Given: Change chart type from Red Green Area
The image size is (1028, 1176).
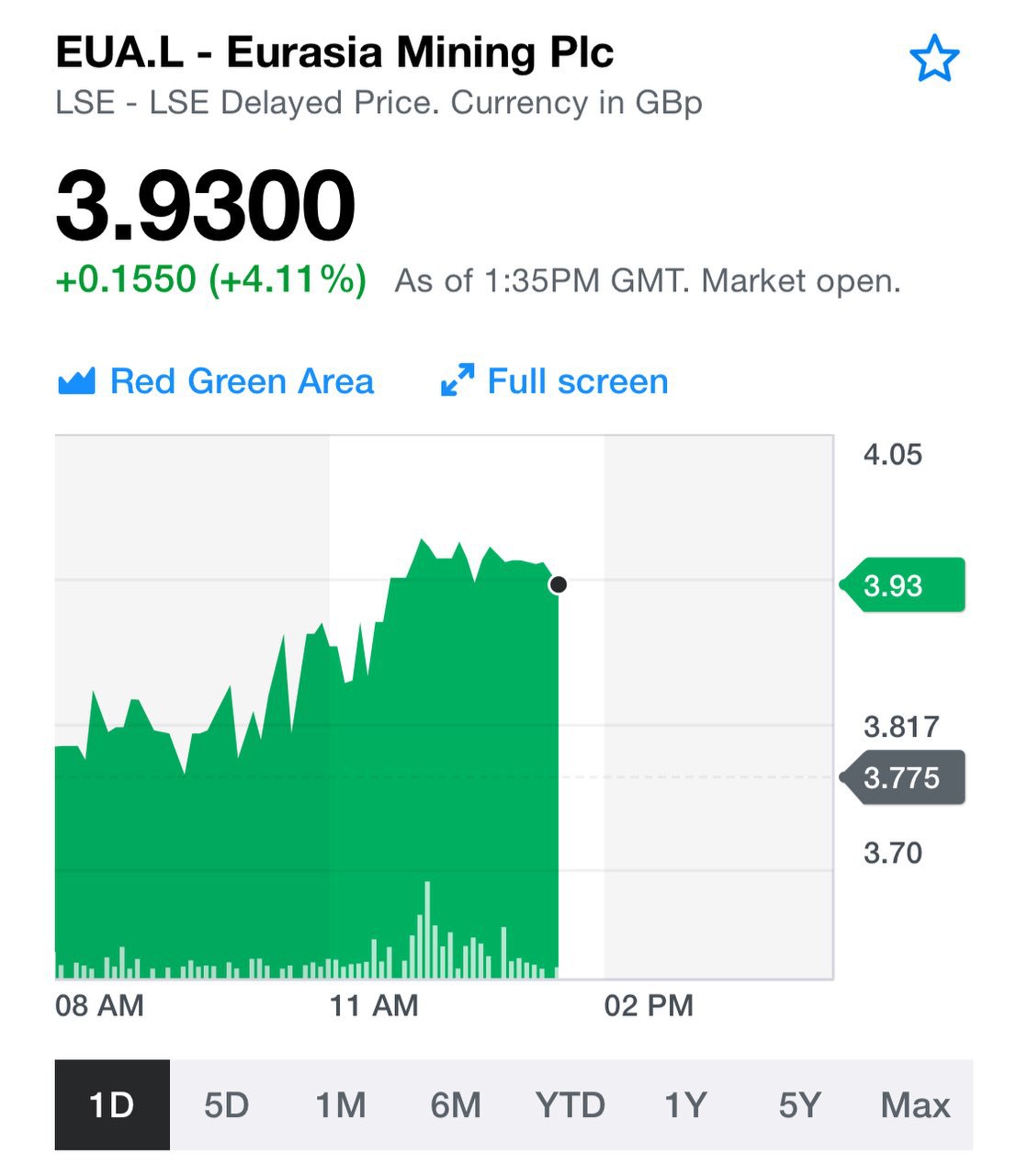Looking at the screenshot, I should pos(217,381).
